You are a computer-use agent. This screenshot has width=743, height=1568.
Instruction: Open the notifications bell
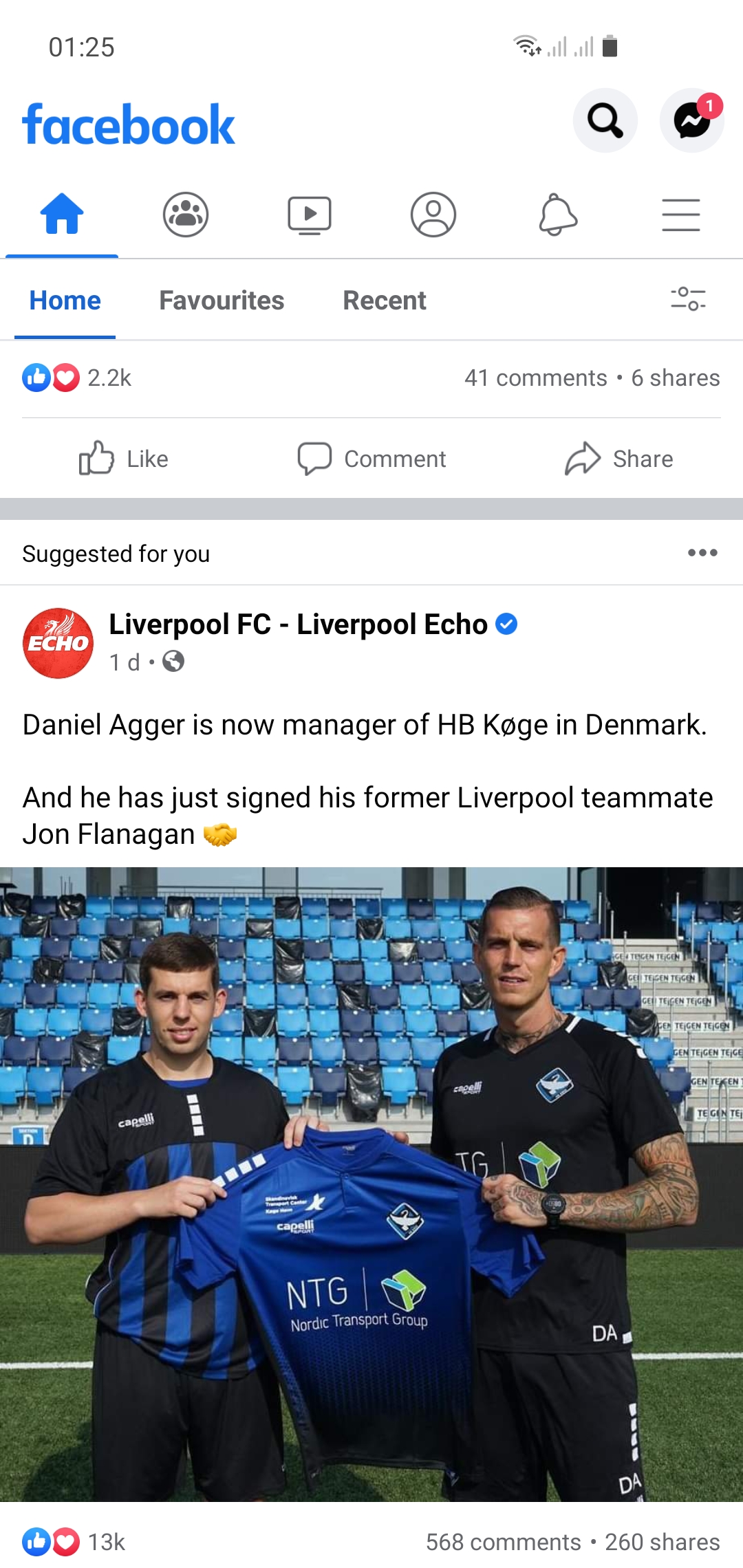click(557, 215)
